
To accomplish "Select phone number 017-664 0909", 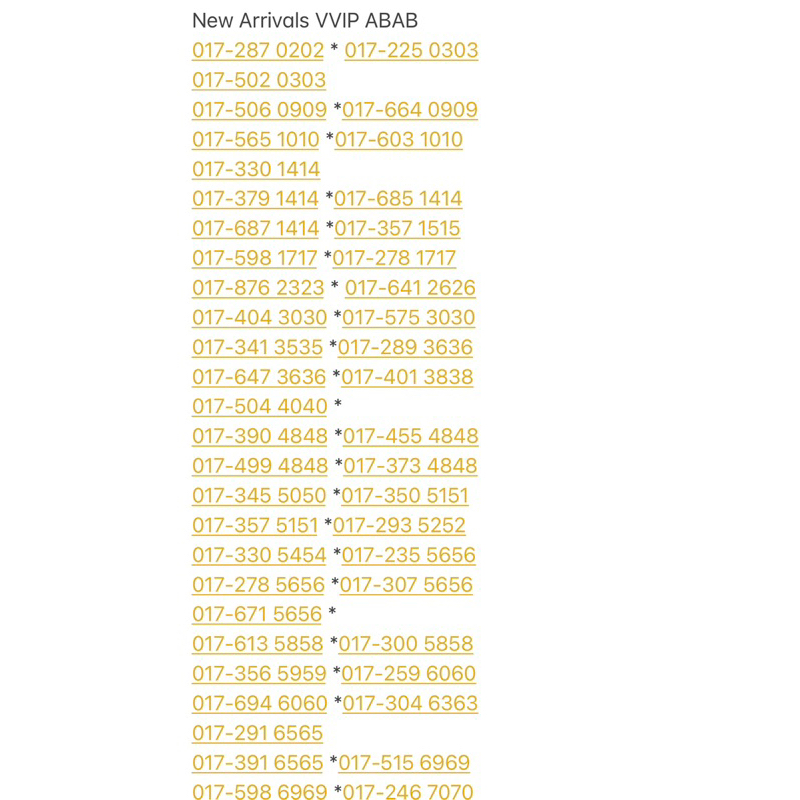I will (410, 110).
